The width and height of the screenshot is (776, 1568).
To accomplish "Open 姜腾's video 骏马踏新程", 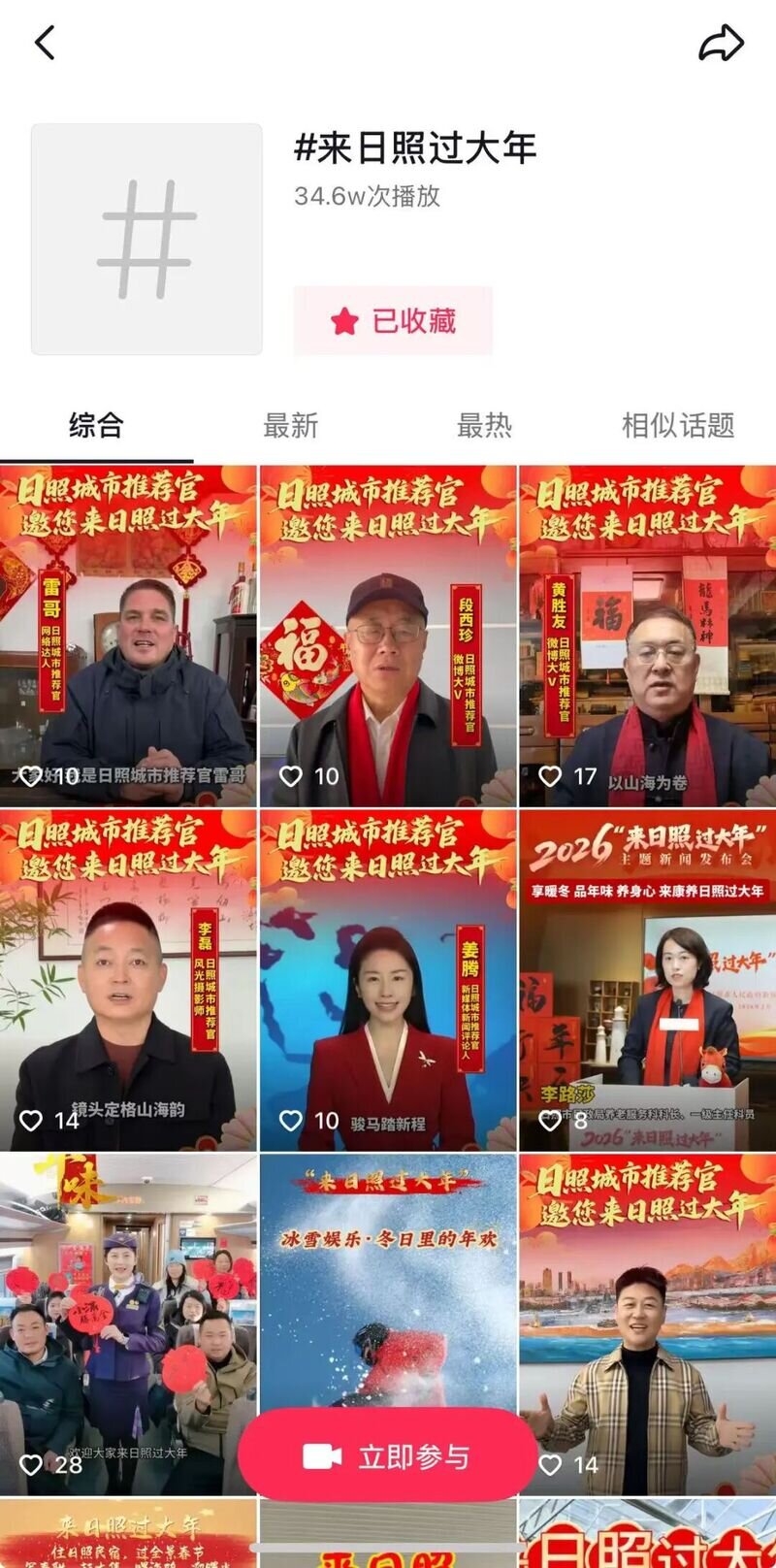I will (388, 980).
